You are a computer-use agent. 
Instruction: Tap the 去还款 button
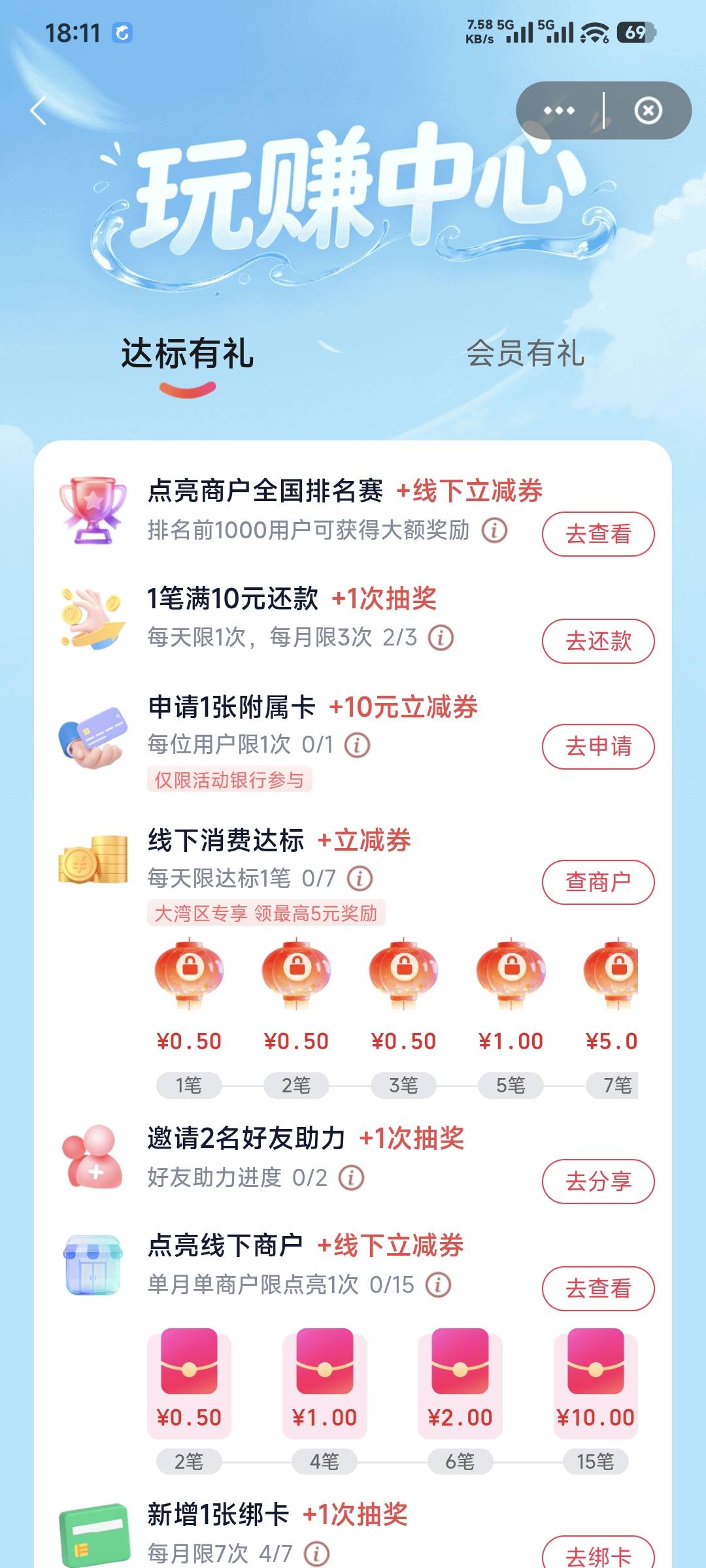[598, 641]
